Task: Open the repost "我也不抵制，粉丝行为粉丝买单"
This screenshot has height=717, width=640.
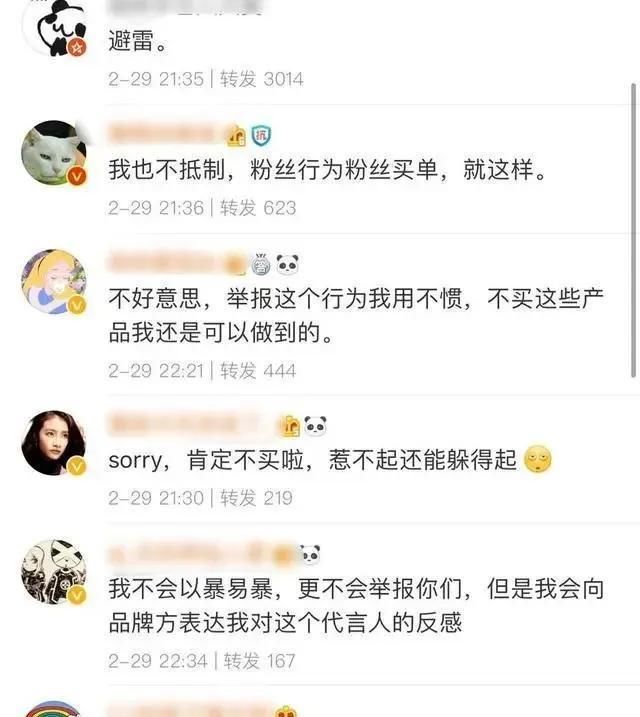Action: [x=327, y=171]
